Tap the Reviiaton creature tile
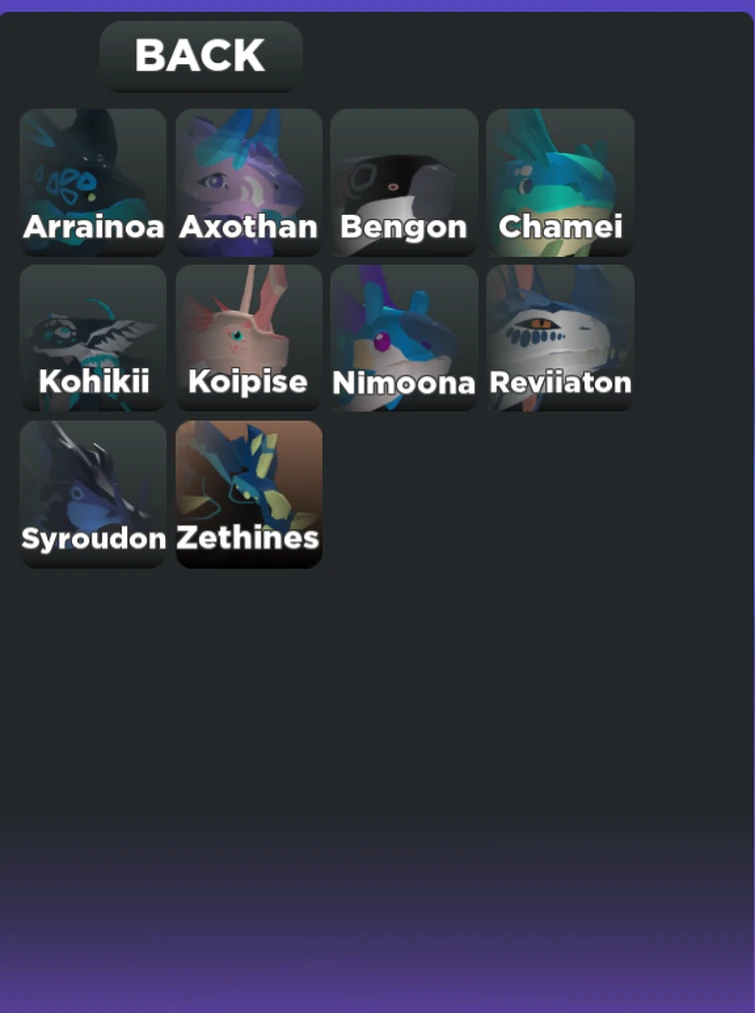Image resolution: width=755 pixels, height=1013 pixels. click(x=560, y=338)
